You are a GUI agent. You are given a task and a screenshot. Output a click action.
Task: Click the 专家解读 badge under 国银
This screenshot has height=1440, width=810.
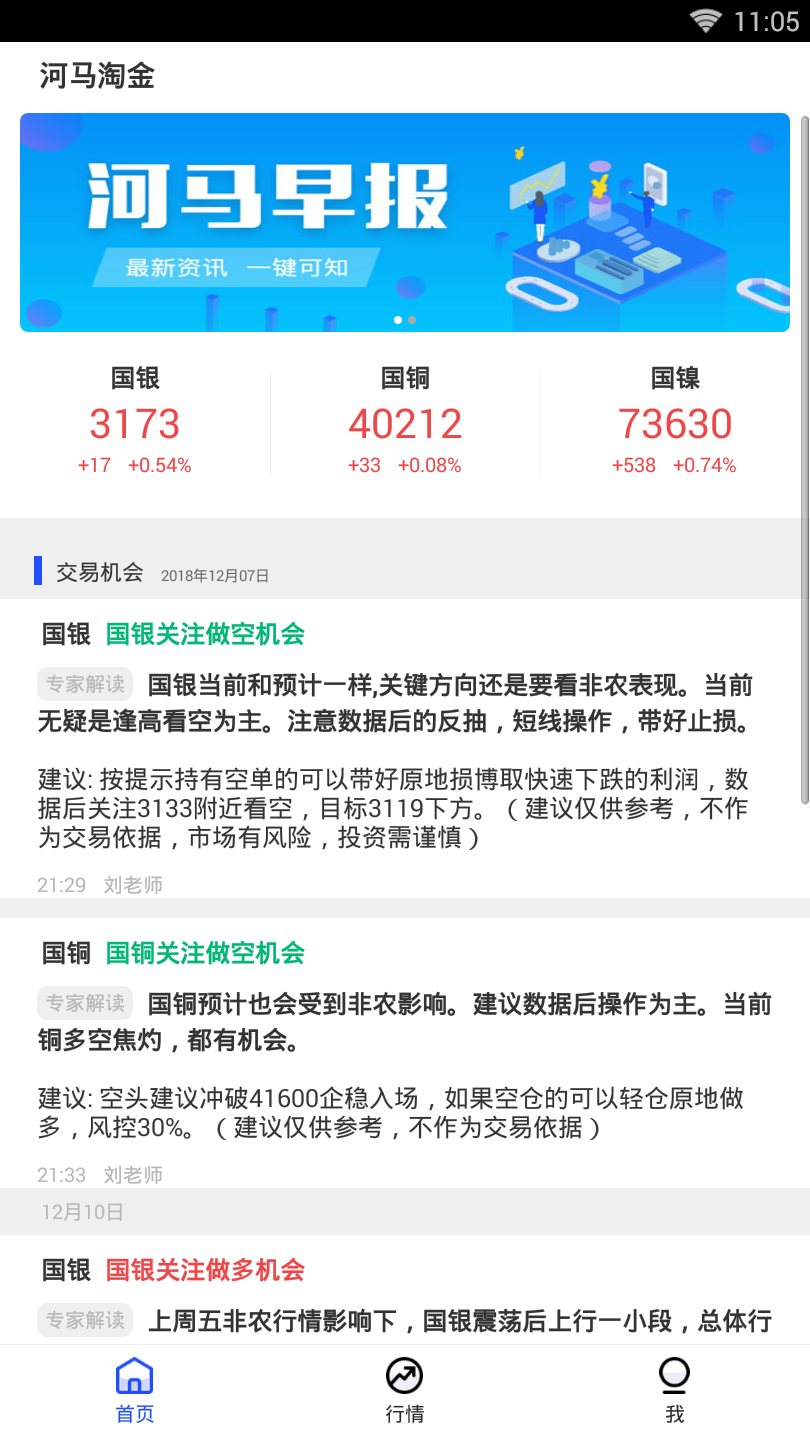(x=84, y=683)
